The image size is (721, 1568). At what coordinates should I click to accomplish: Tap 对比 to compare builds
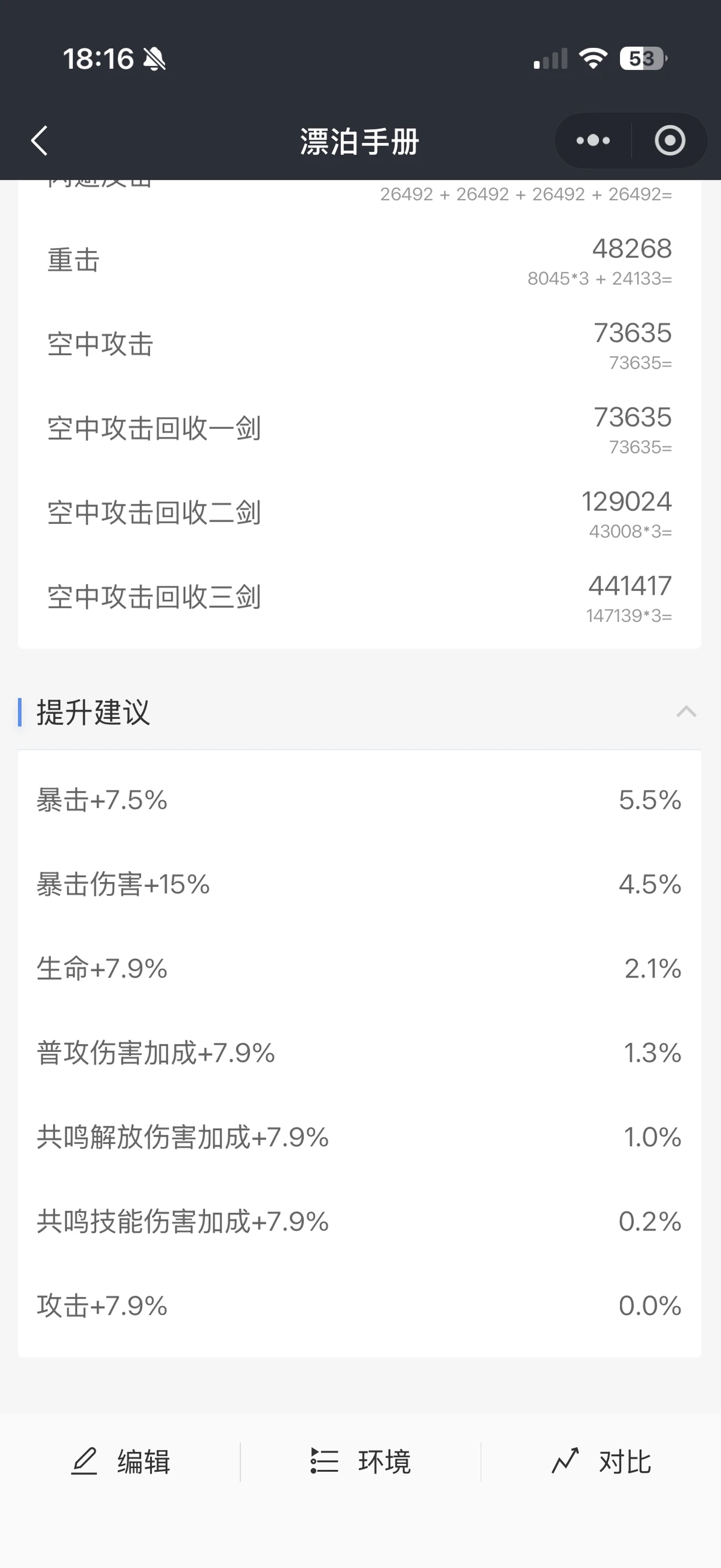[x=601, y=1462]
